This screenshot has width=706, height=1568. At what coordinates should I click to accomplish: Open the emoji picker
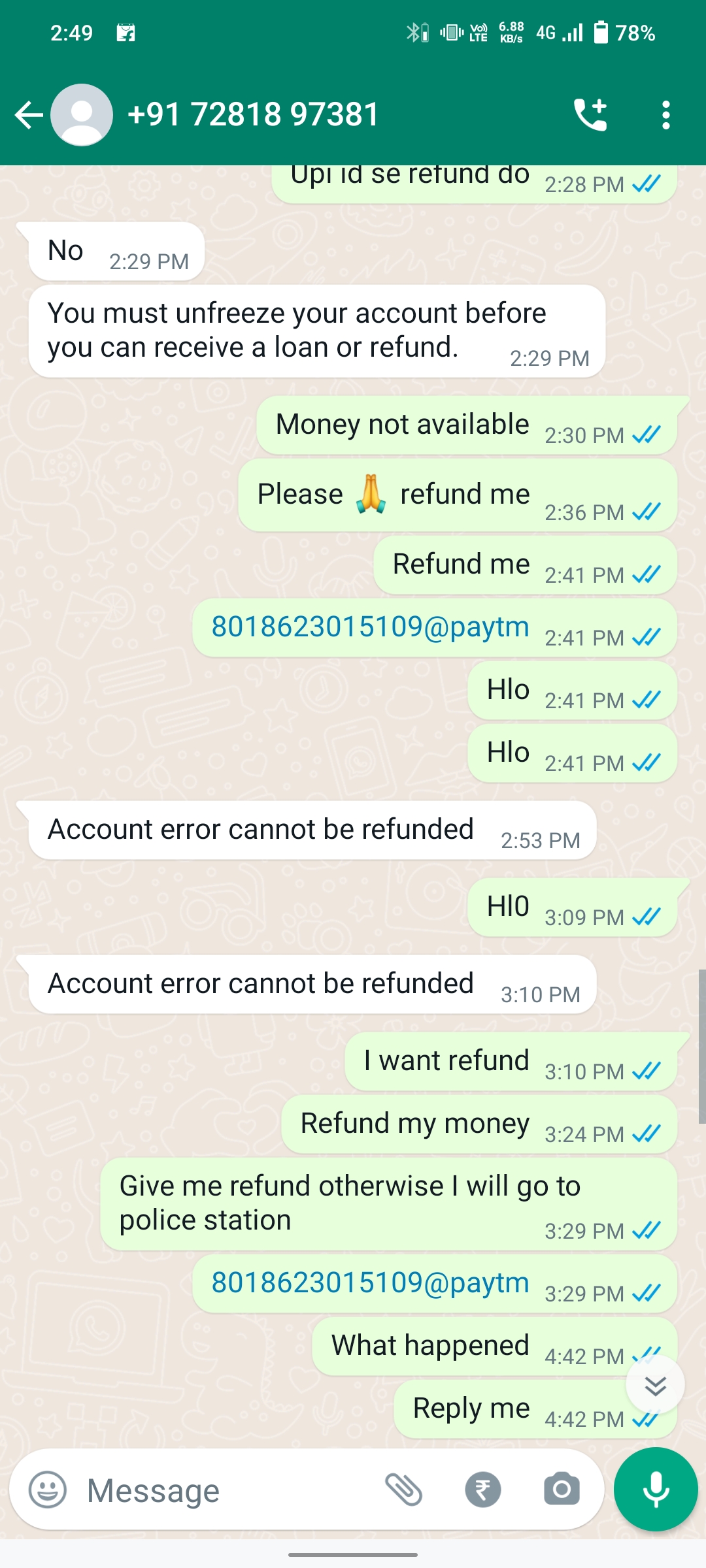tap(48, 1490)
